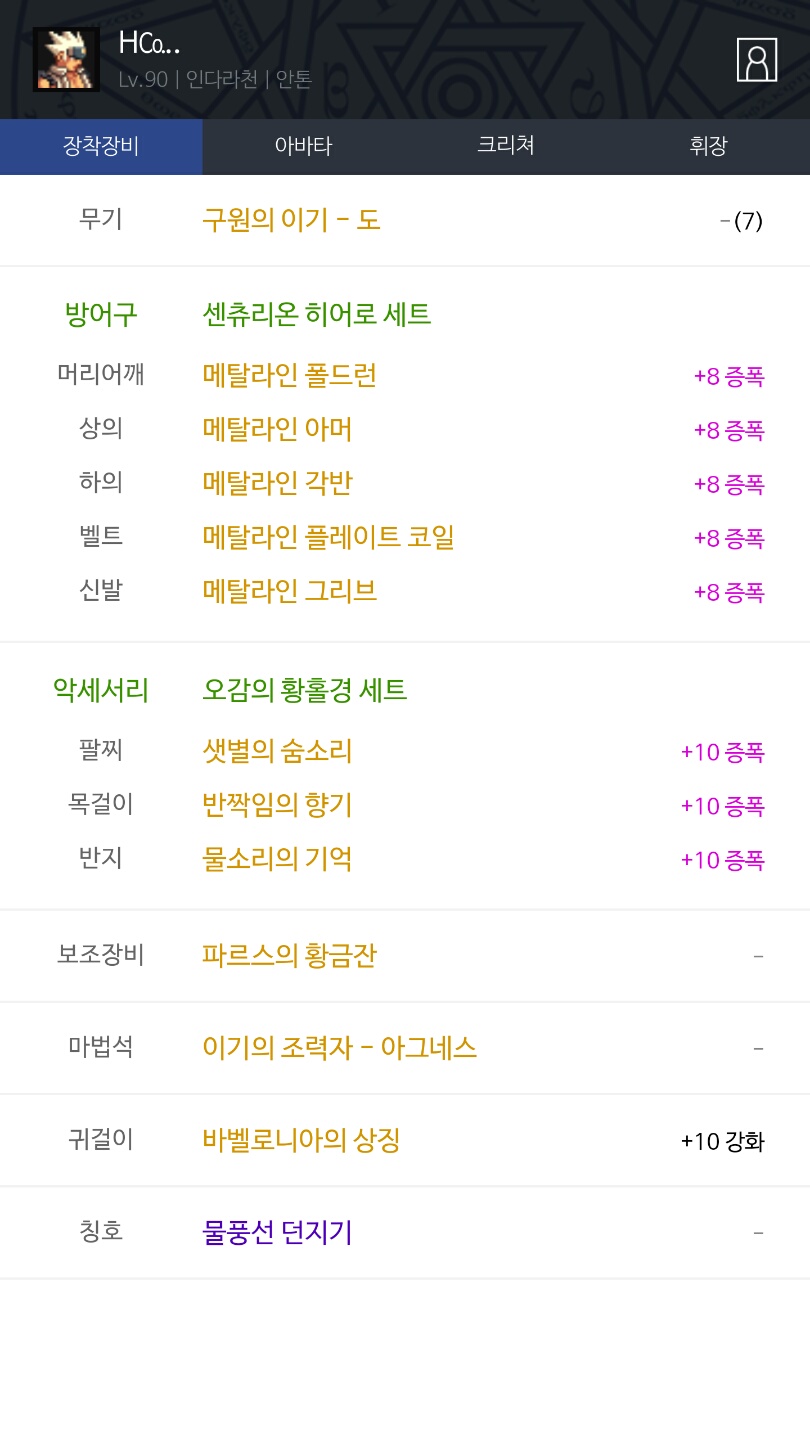This screenshot has height=1440, width=810.
Task: Switch to the 휘장 tab
Action: [x=708, y=146]
